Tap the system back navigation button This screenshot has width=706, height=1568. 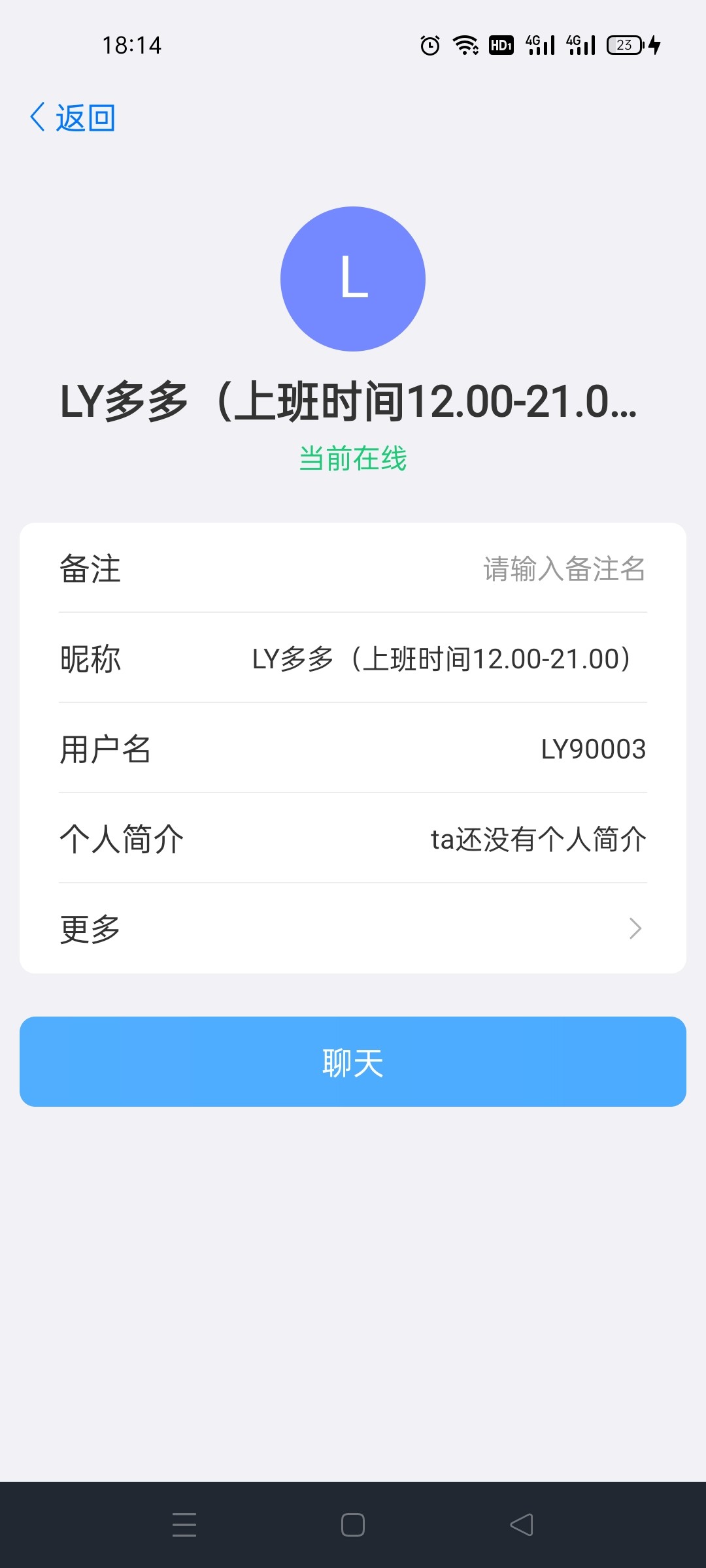tap(522, 1525)
